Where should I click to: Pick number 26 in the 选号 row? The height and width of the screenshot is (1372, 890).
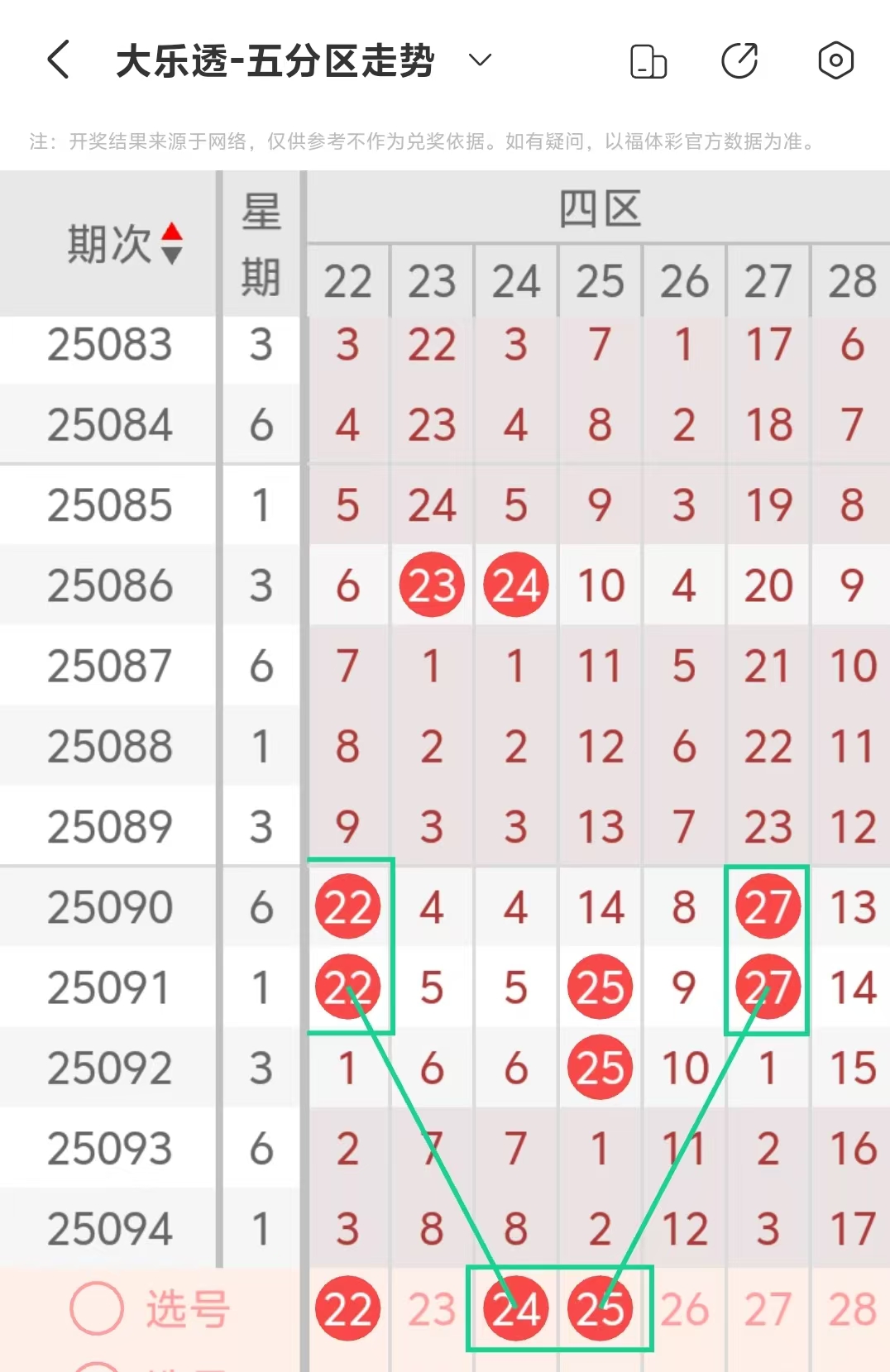coord(685,1308)
